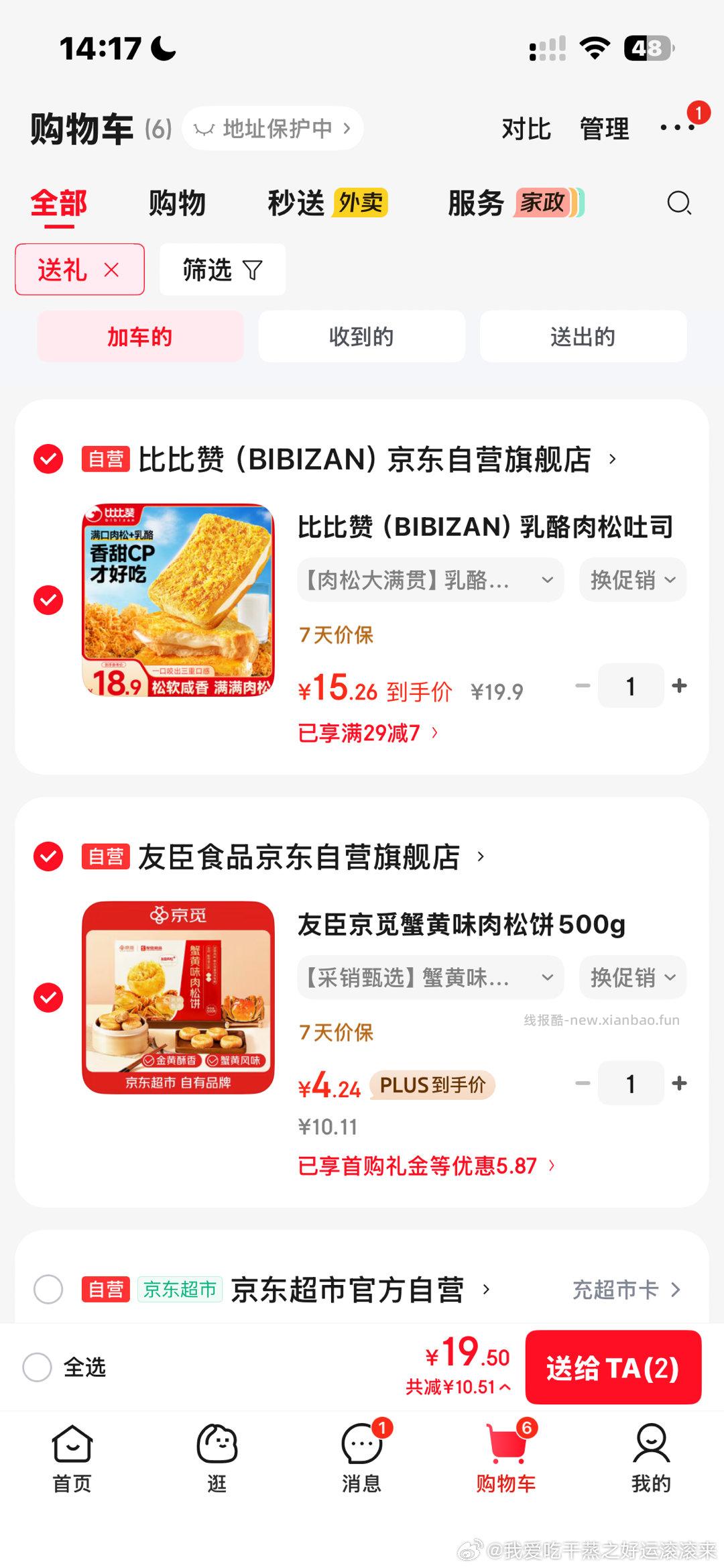The width and height of the screenshot is (724, 1568).
Task: Open the 换促销 dropdown for the BIBIZAN toast
Action: [631, 580]
